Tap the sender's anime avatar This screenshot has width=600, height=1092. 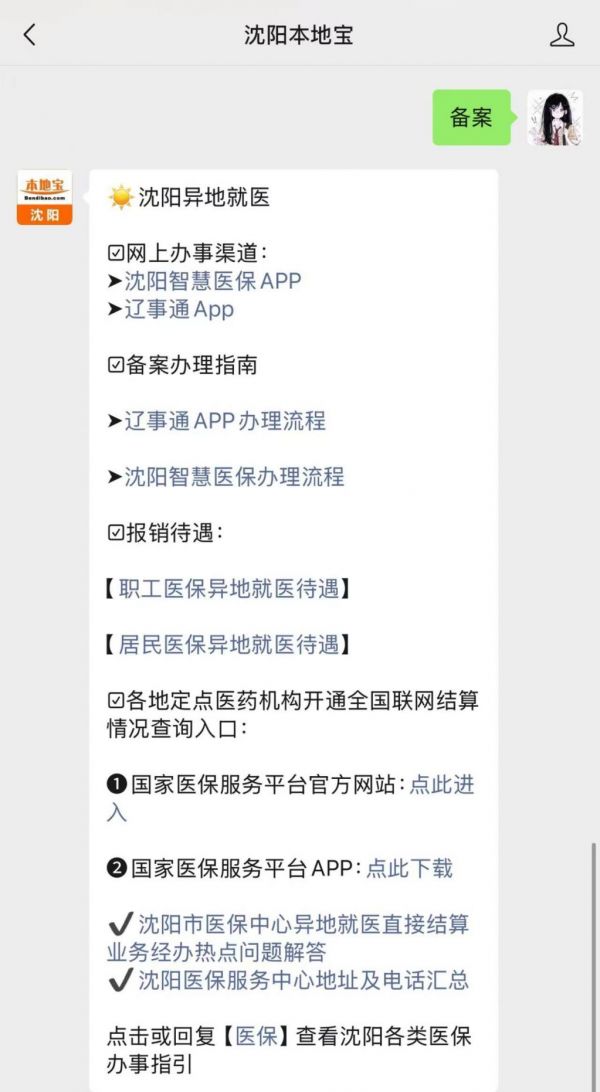(x=555, y=118)
